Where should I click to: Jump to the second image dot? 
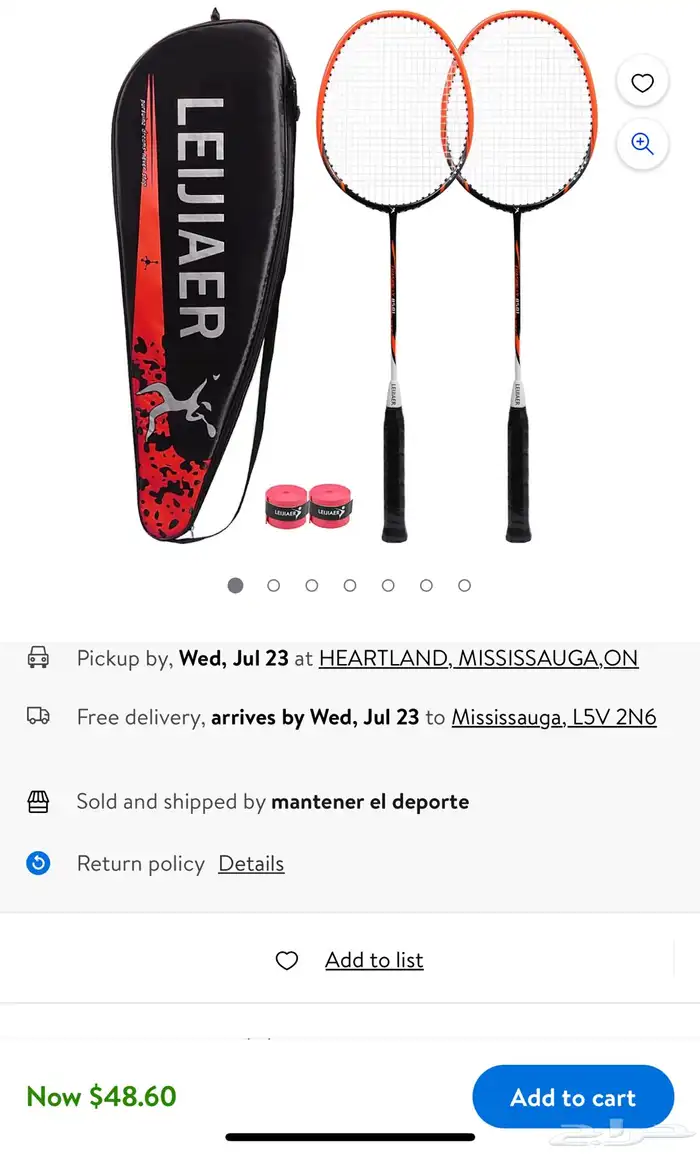click(274, 586)
